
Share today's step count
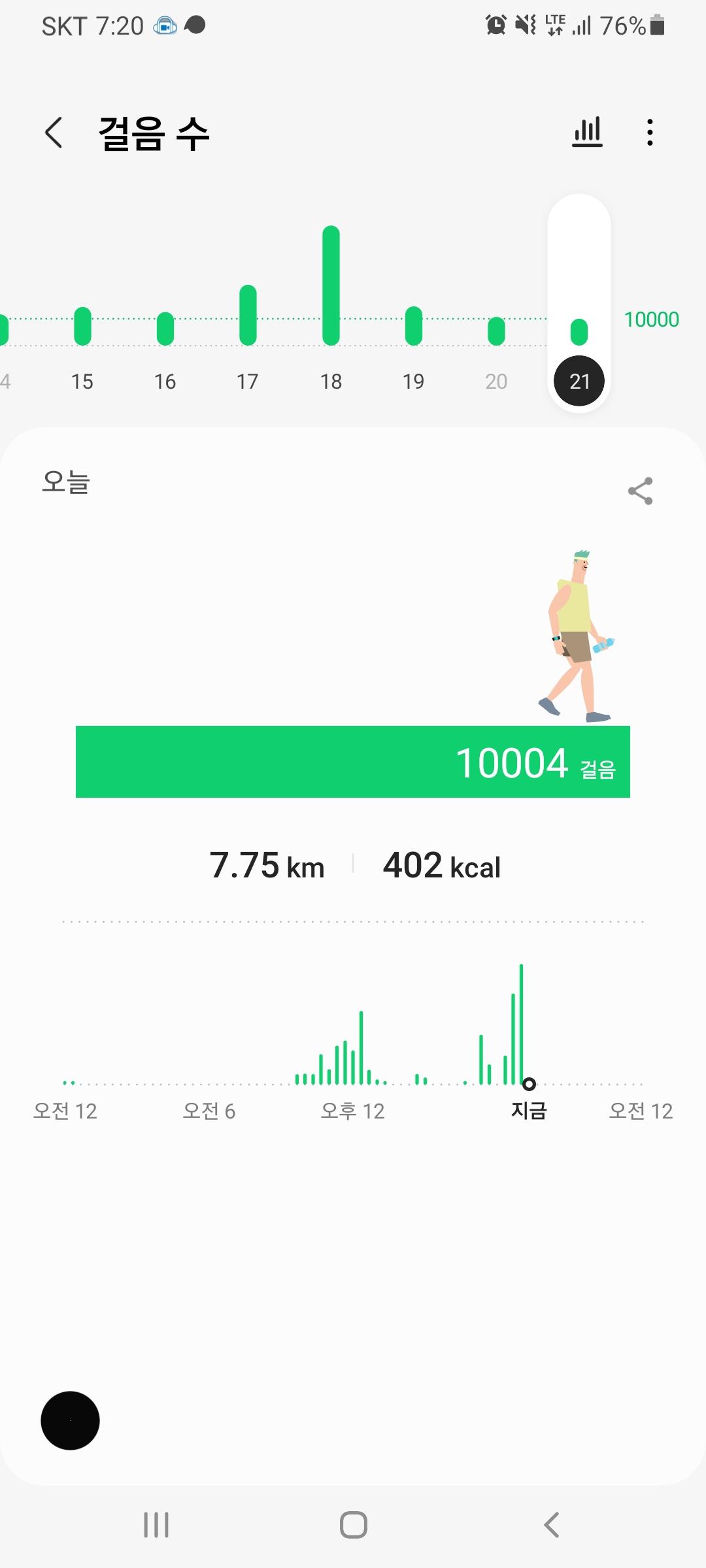(x=640, y=491)
